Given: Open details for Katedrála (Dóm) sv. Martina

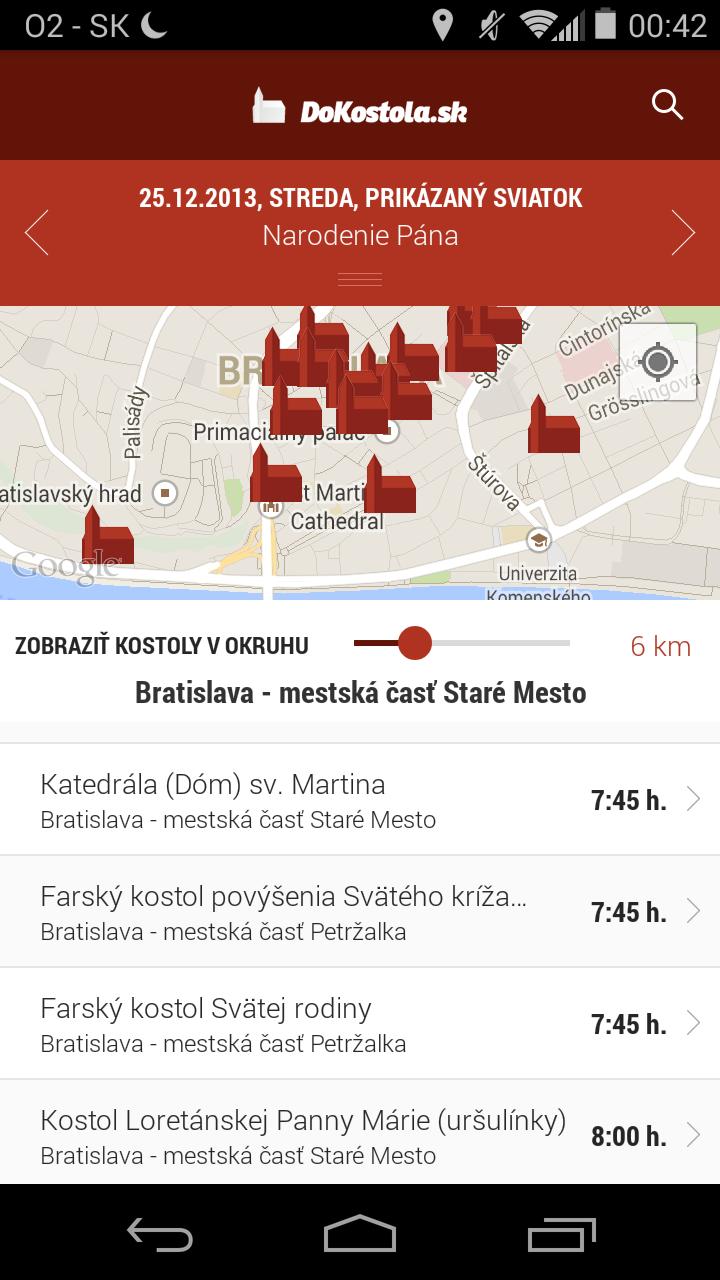Looking at the screenshot, I should pos(360,797).
